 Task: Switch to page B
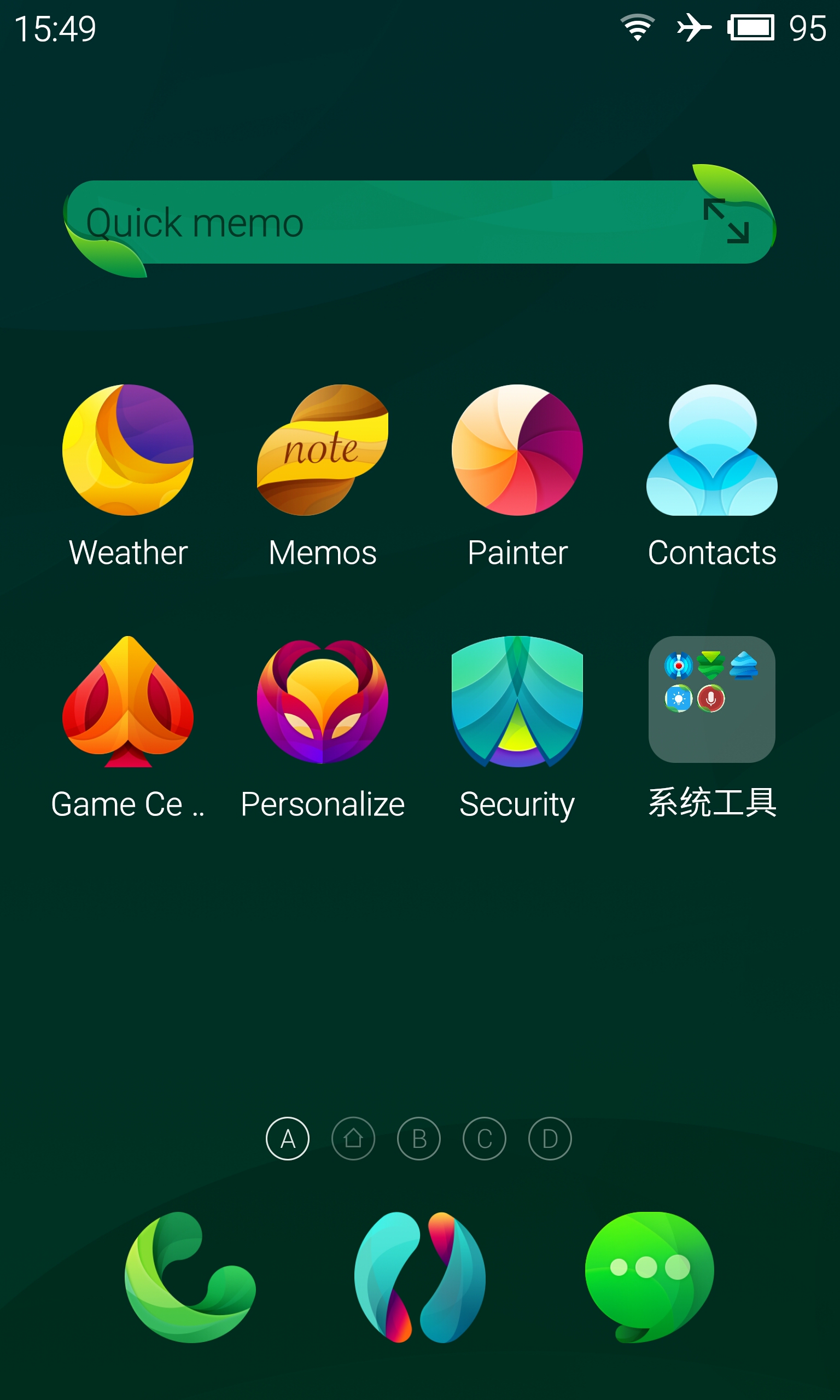click(x=419, y=1139)
